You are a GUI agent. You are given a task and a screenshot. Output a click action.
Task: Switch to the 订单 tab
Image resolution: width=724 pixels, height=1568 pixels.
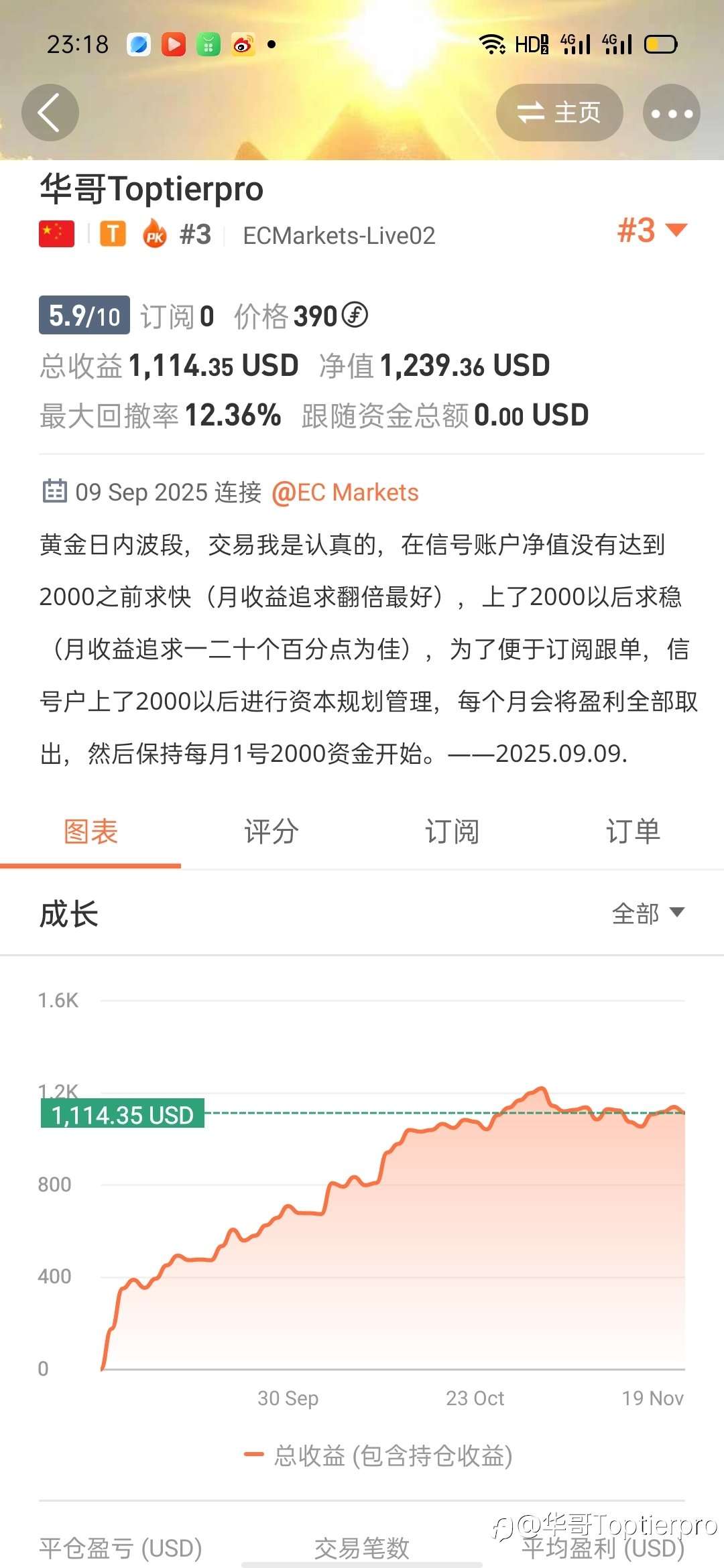click(x=632, y=830)
